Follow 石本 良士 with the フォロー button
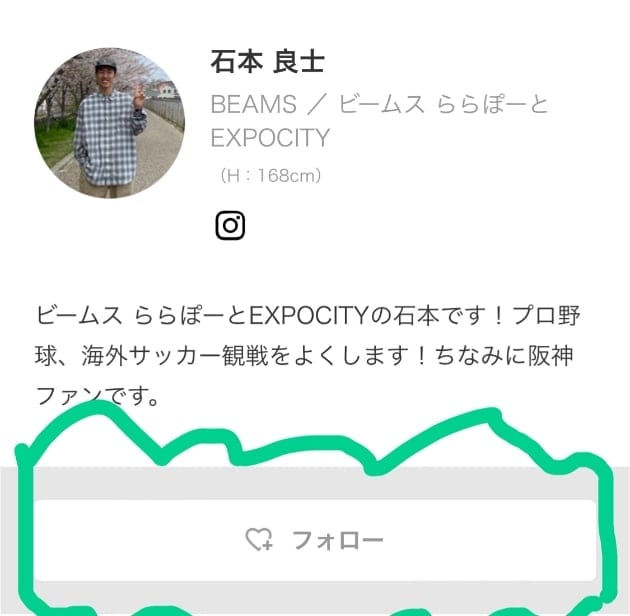 (x=315, y=540)
